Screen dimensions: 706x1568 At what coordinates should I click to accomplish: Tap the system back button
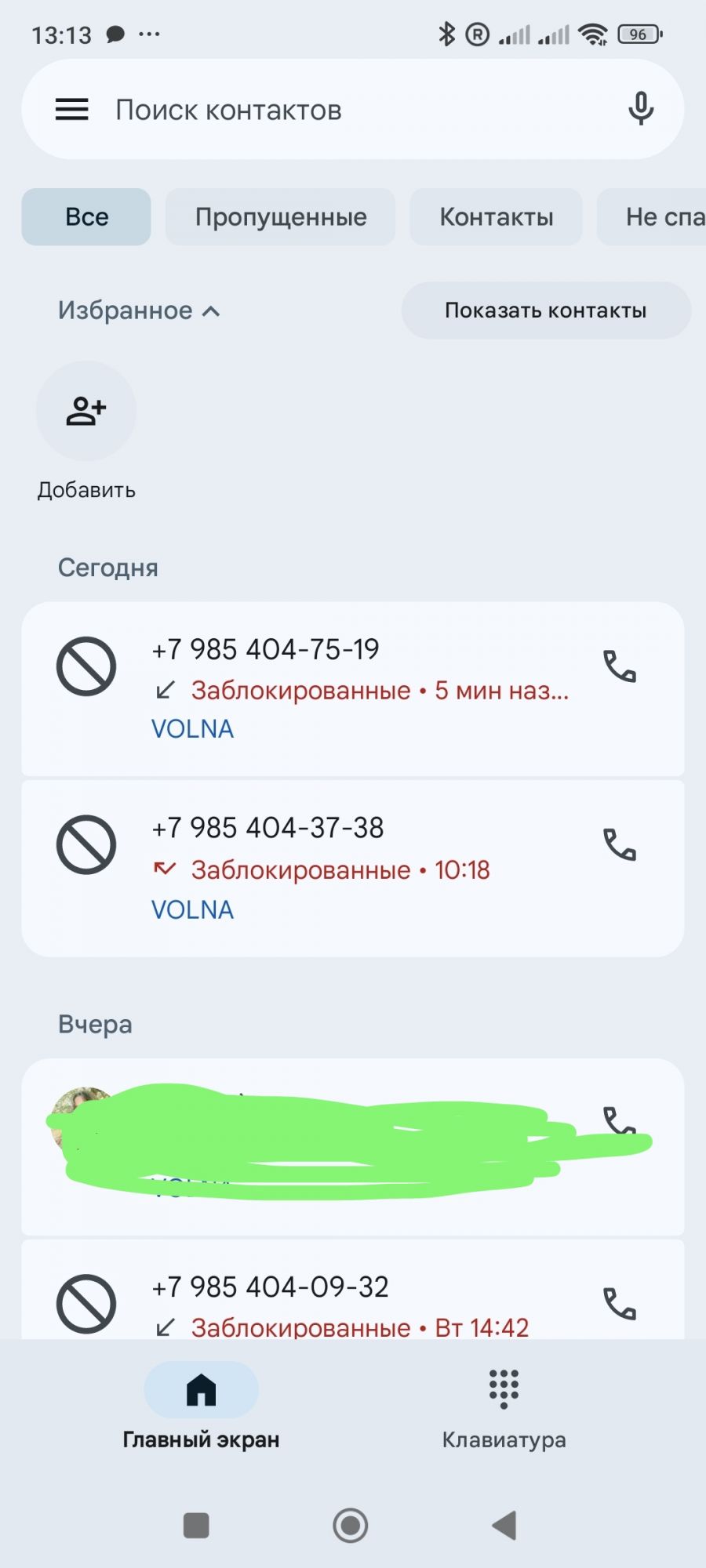pos(504,1526)
